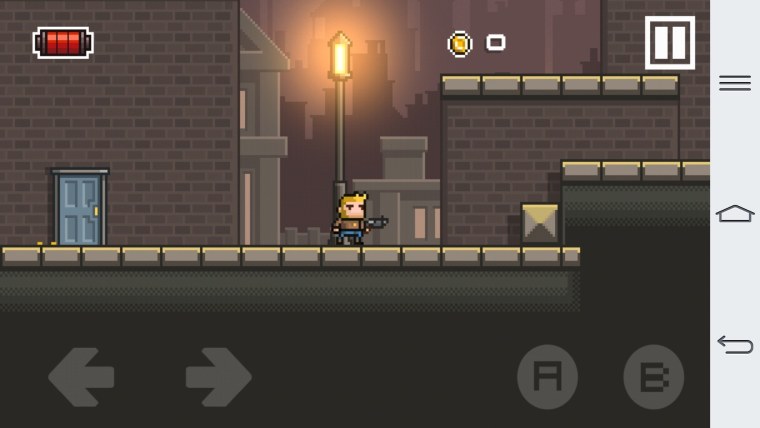Move the character left with arrow
Image resolution: width=760 pixels, height=428 pixels.
[81, 377]
